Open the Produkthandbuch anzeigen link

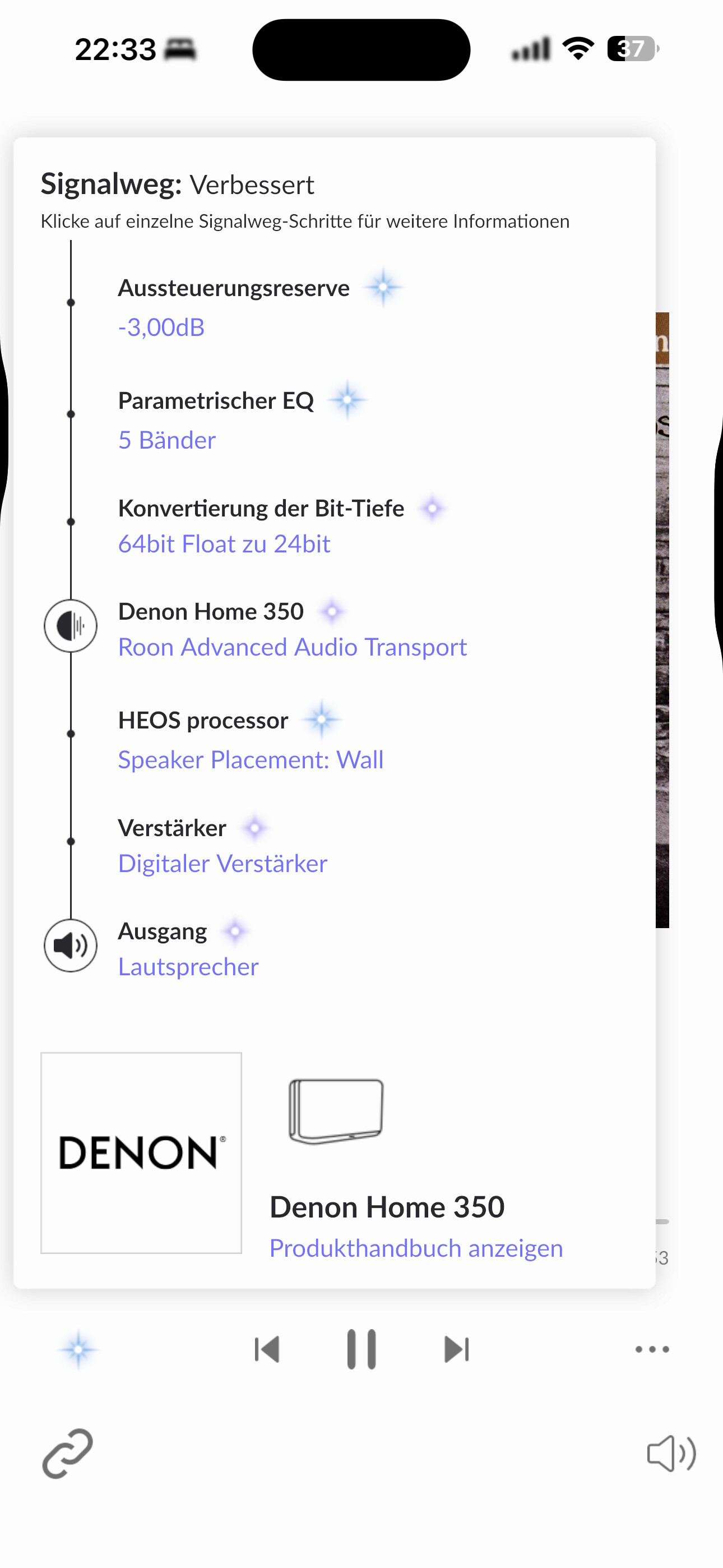coord(416,1248)
